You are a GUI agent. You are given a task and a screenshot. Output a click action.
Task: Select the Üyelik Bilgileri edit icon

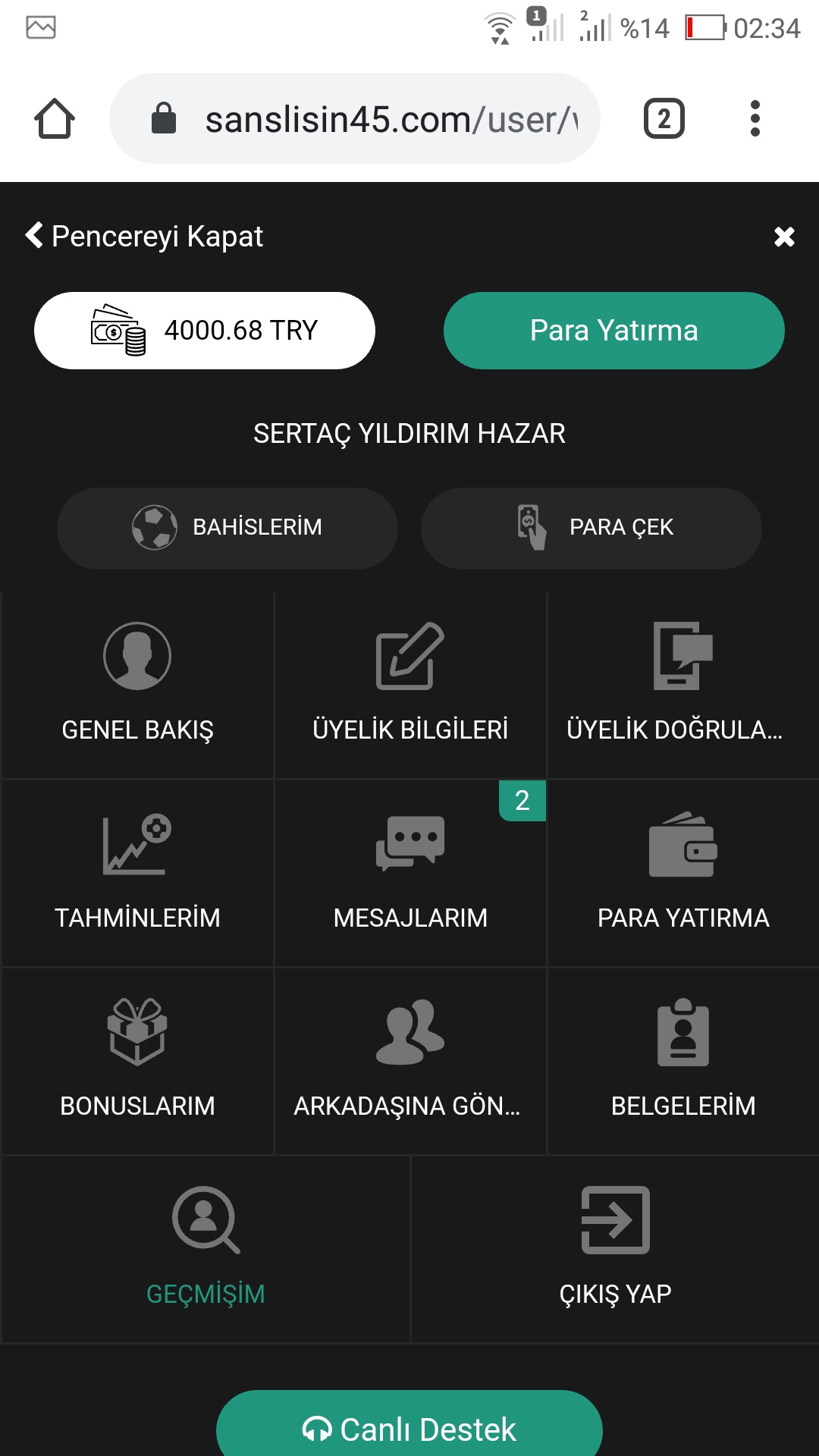[409, 658]
